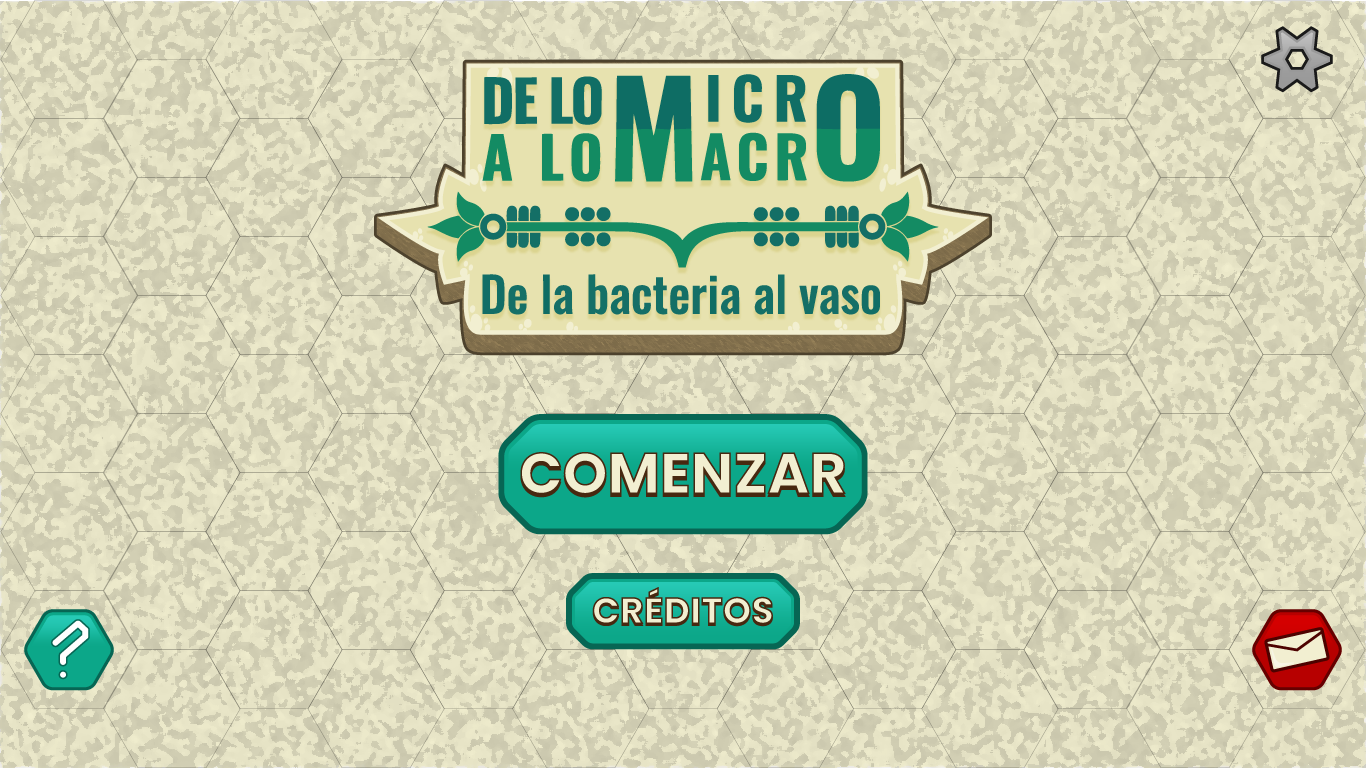The width and height of the screenshot is (1366, 768).
Task: Open the settings gear icon
Action: pyautogui.click(x=1296, y=59)
